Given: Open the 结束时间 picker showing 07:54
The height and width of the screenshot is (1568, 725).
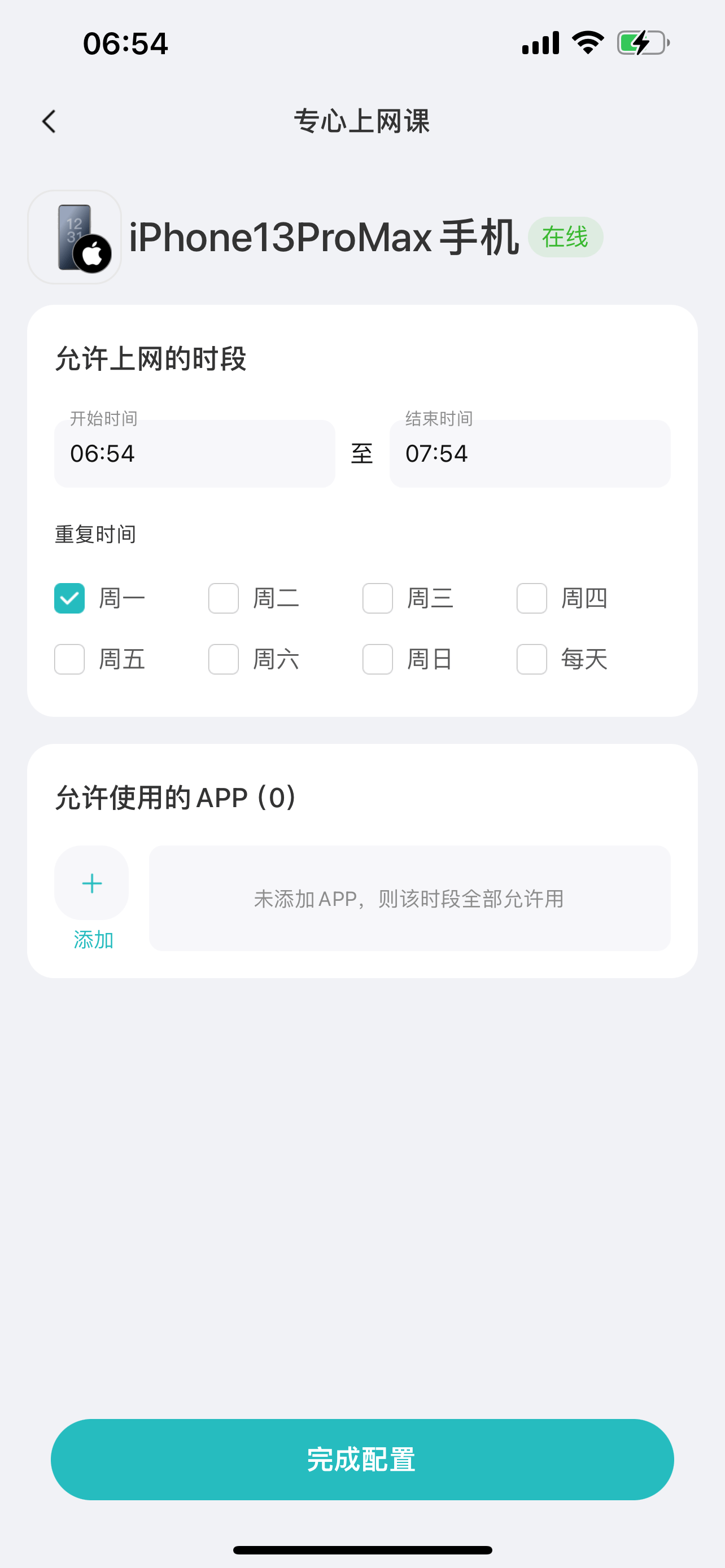Looking at the screenshot, I should 530,453.
